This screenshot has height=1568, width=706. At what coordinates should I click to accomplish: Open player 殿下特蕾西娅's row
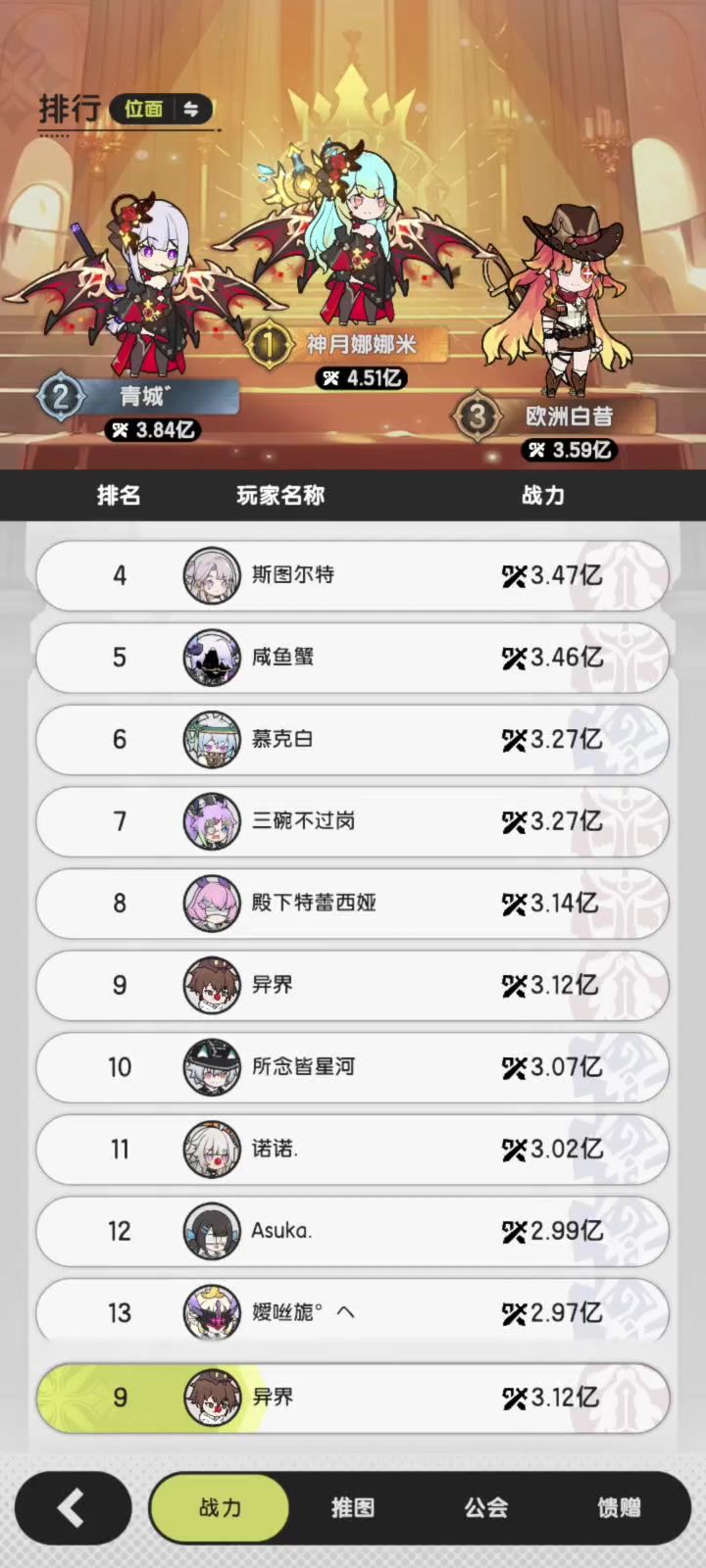[353, 903]
